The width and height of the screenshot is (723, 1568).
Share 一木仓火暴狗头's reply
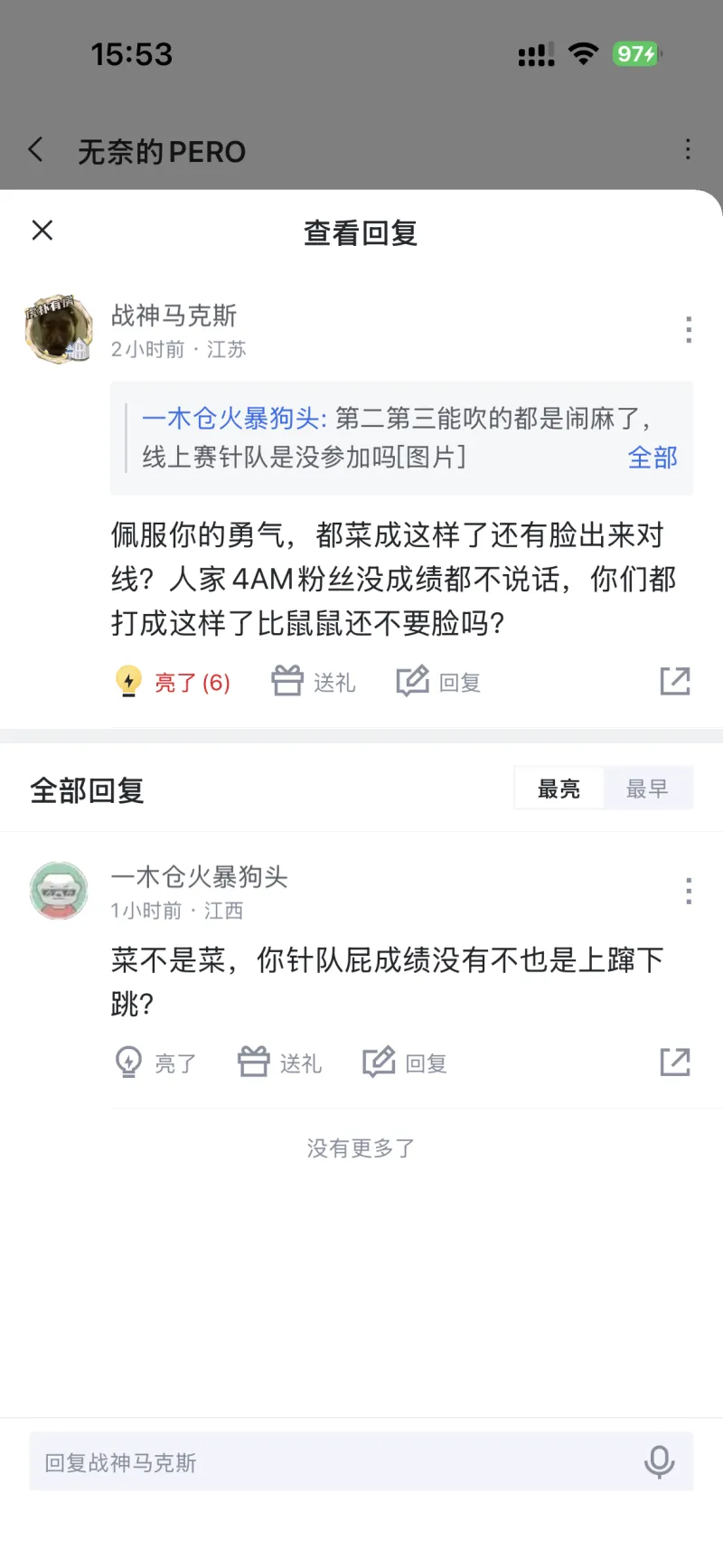674,1062
